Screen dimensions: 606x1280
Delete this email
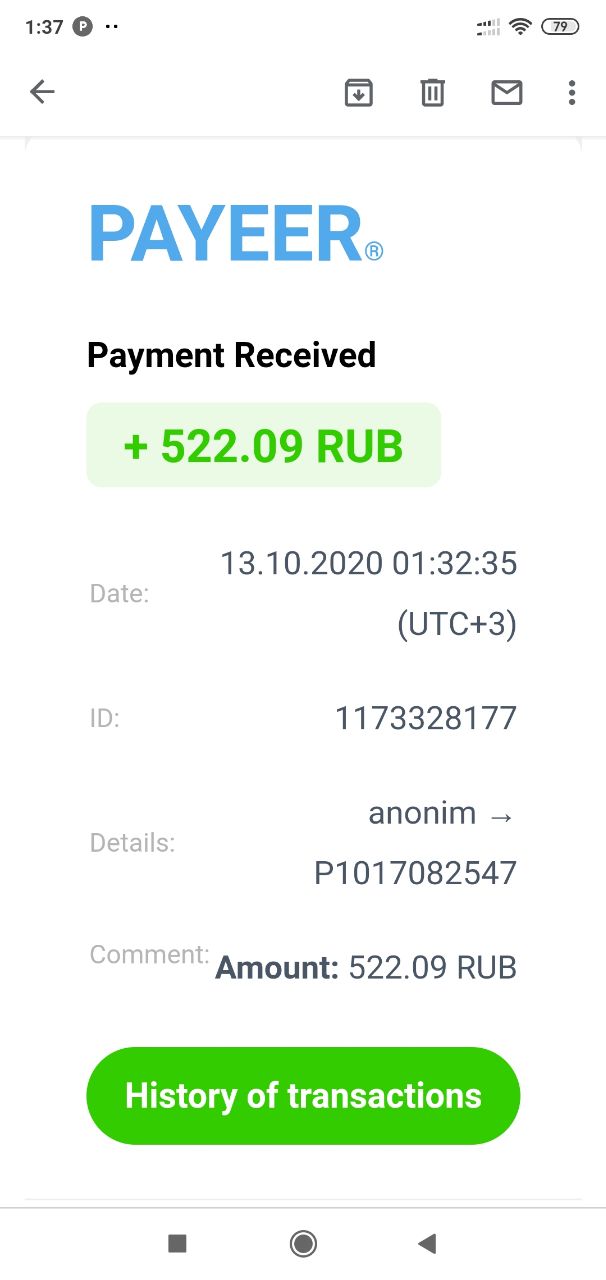click(x=432, y=93)
